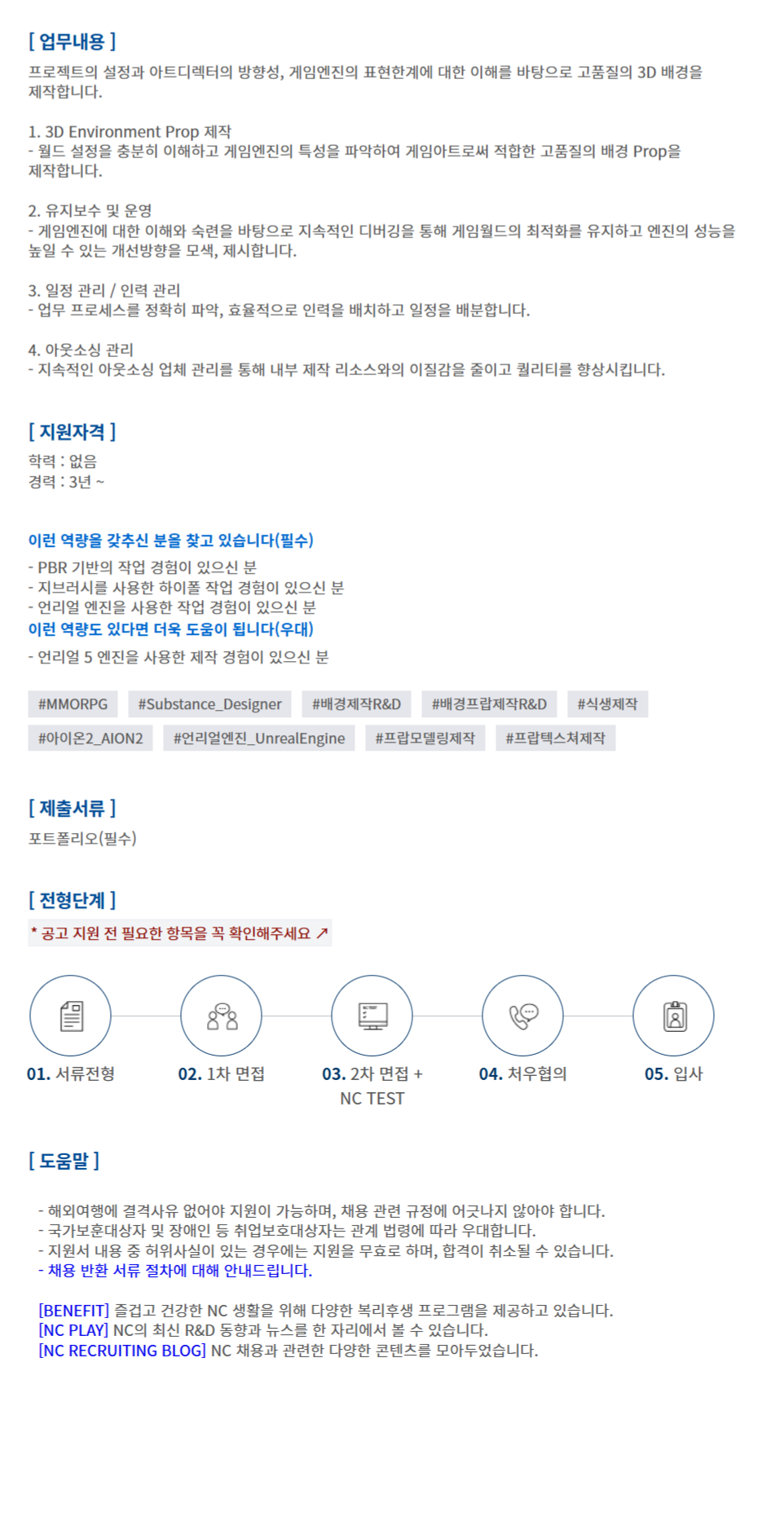Select the #언리얼엔진_UnrealEngine tag
The height and width of the screenshot is (1521, 784).
tap(258, 738)
